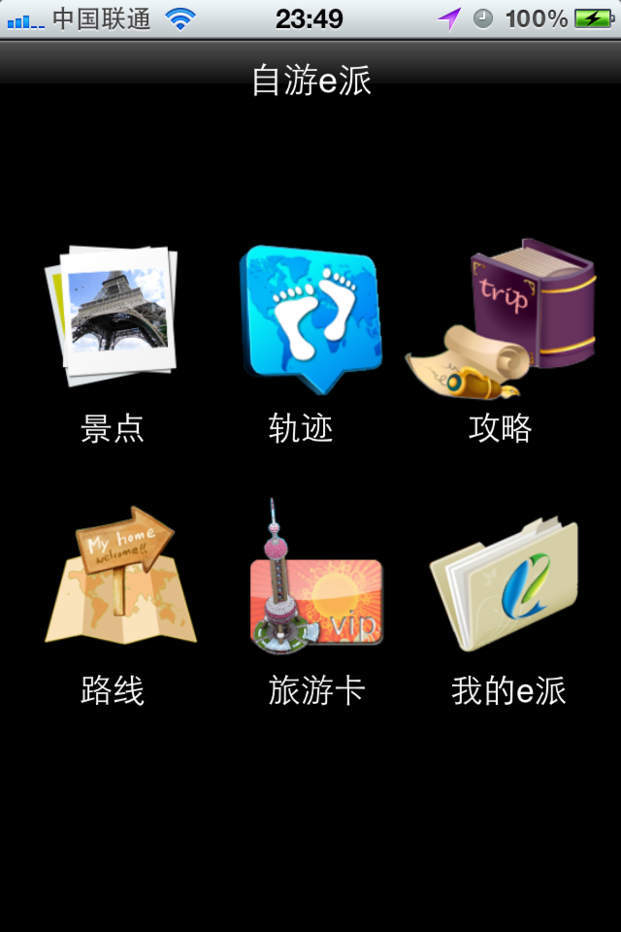Select the 路线 routes map

coord(121,575)
